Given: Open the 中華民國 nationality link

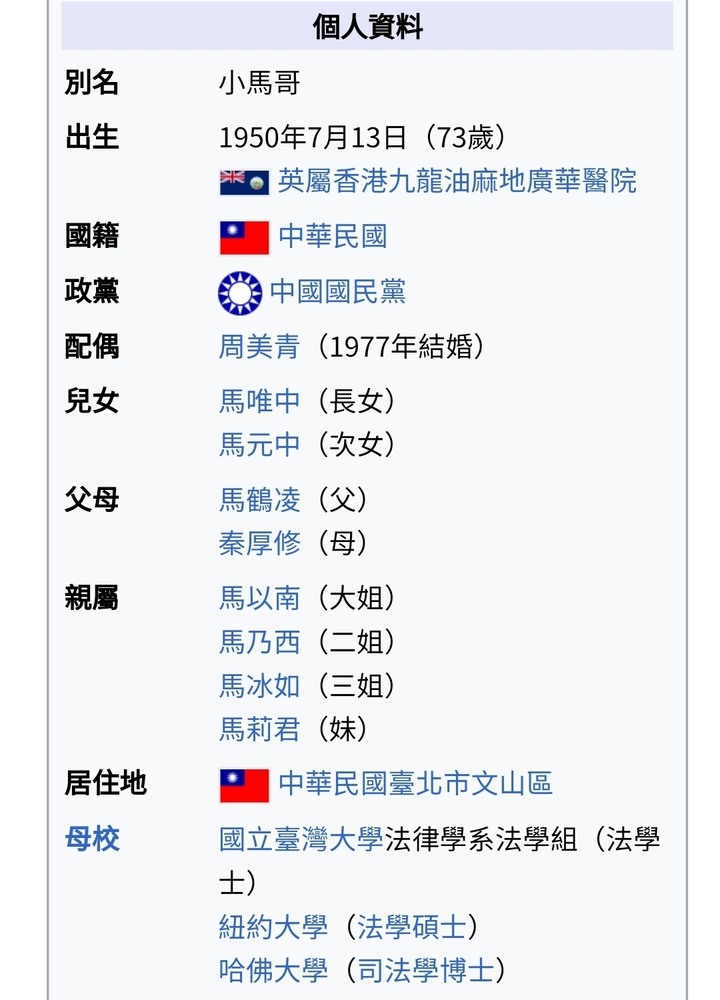Looking at the screenshot, I should click(x=332, y=237).
